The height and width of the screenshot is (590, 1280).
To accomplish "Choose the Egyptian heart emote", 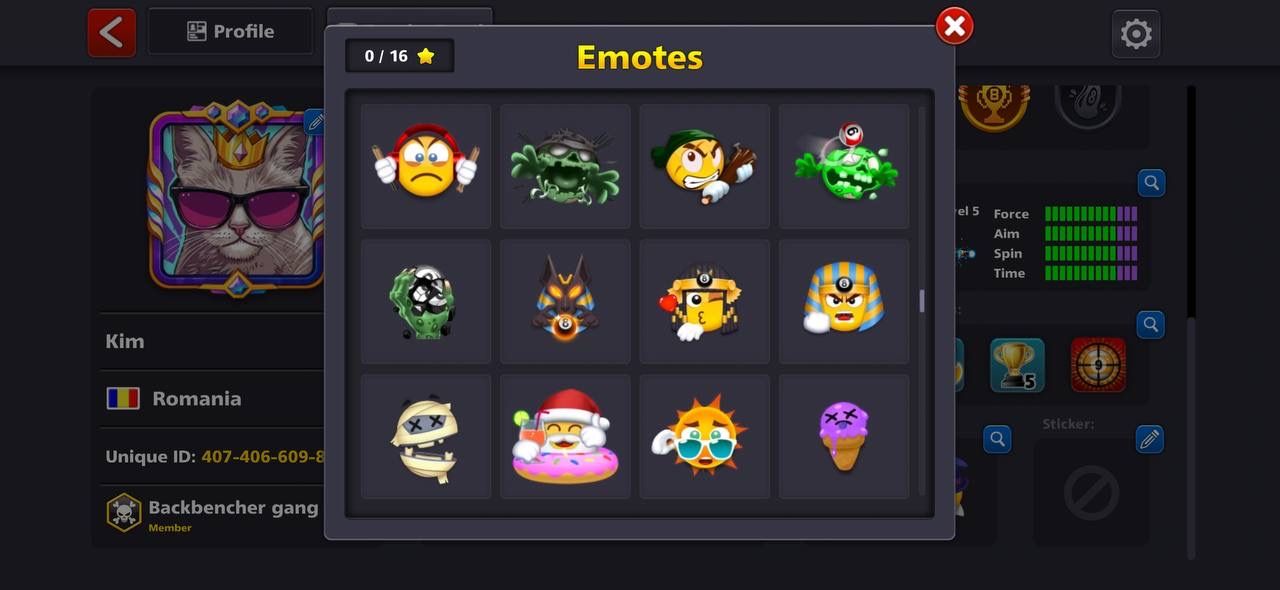I will [x=704, y=301].
